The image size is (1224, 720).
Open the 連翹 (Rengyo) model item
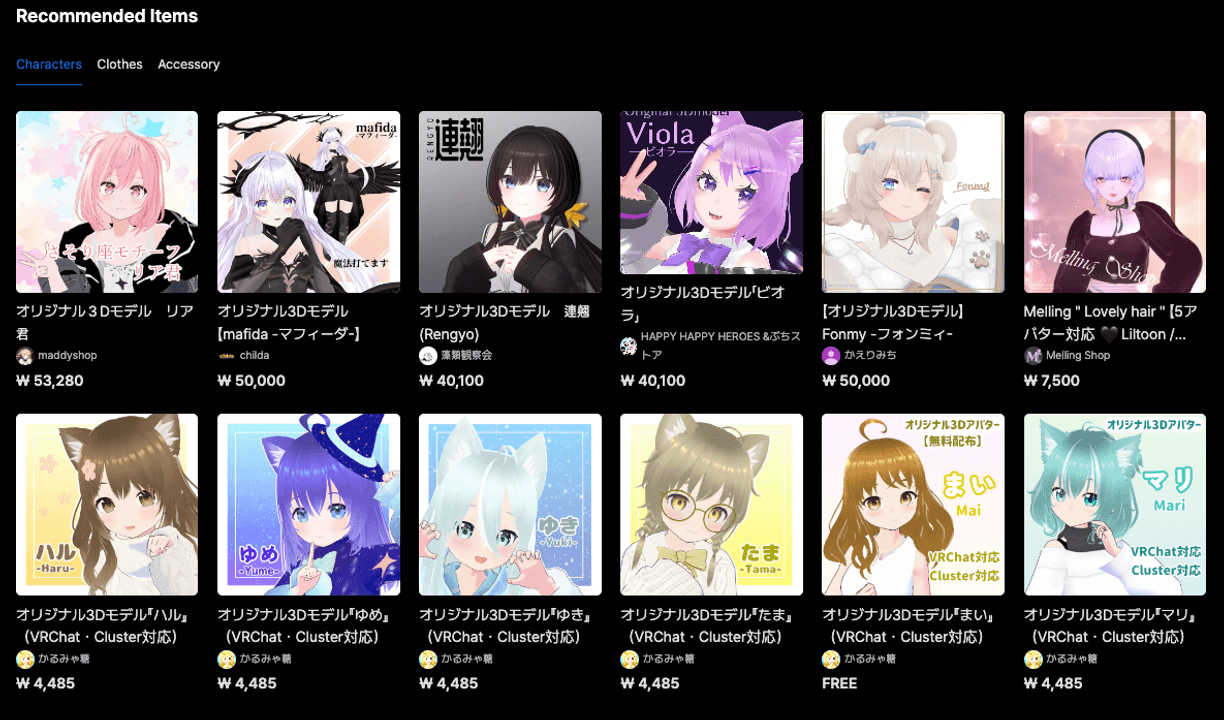coord(510,202)
